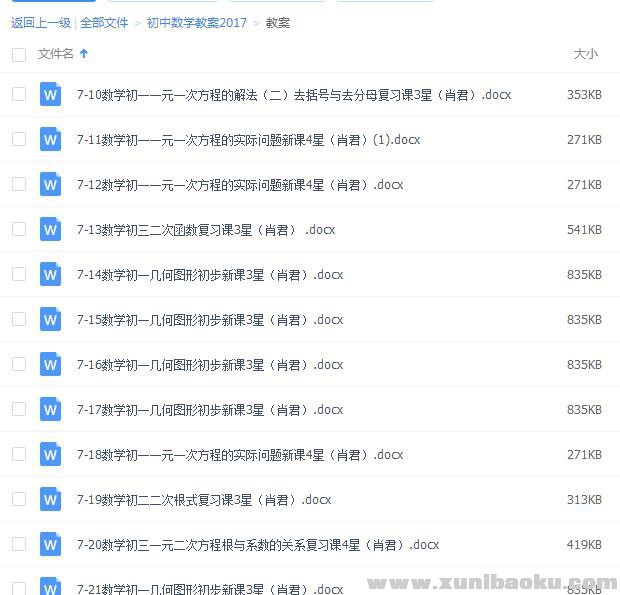
Task: Sort list by 大小 column
Action: [585, 54]
